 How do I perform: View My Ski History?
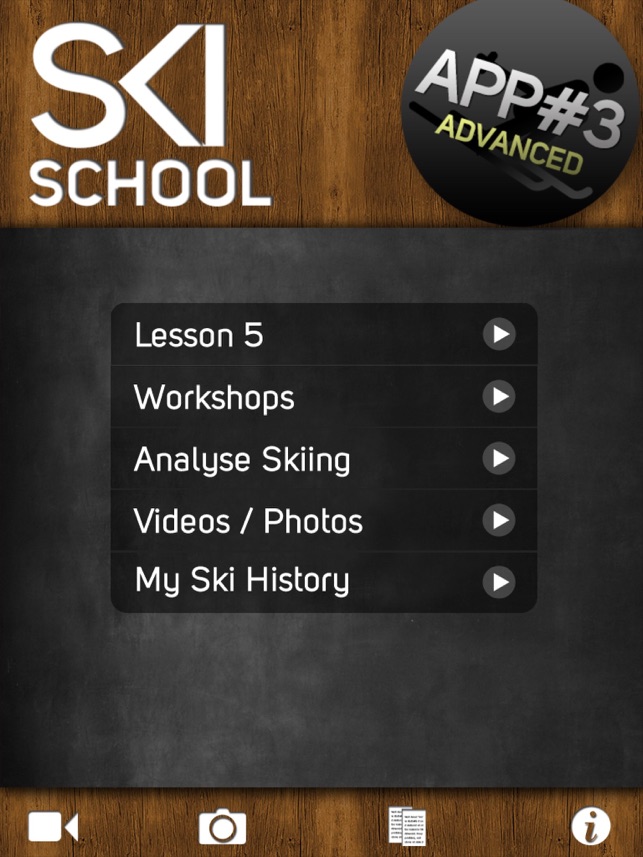click(x=323, y=581)
